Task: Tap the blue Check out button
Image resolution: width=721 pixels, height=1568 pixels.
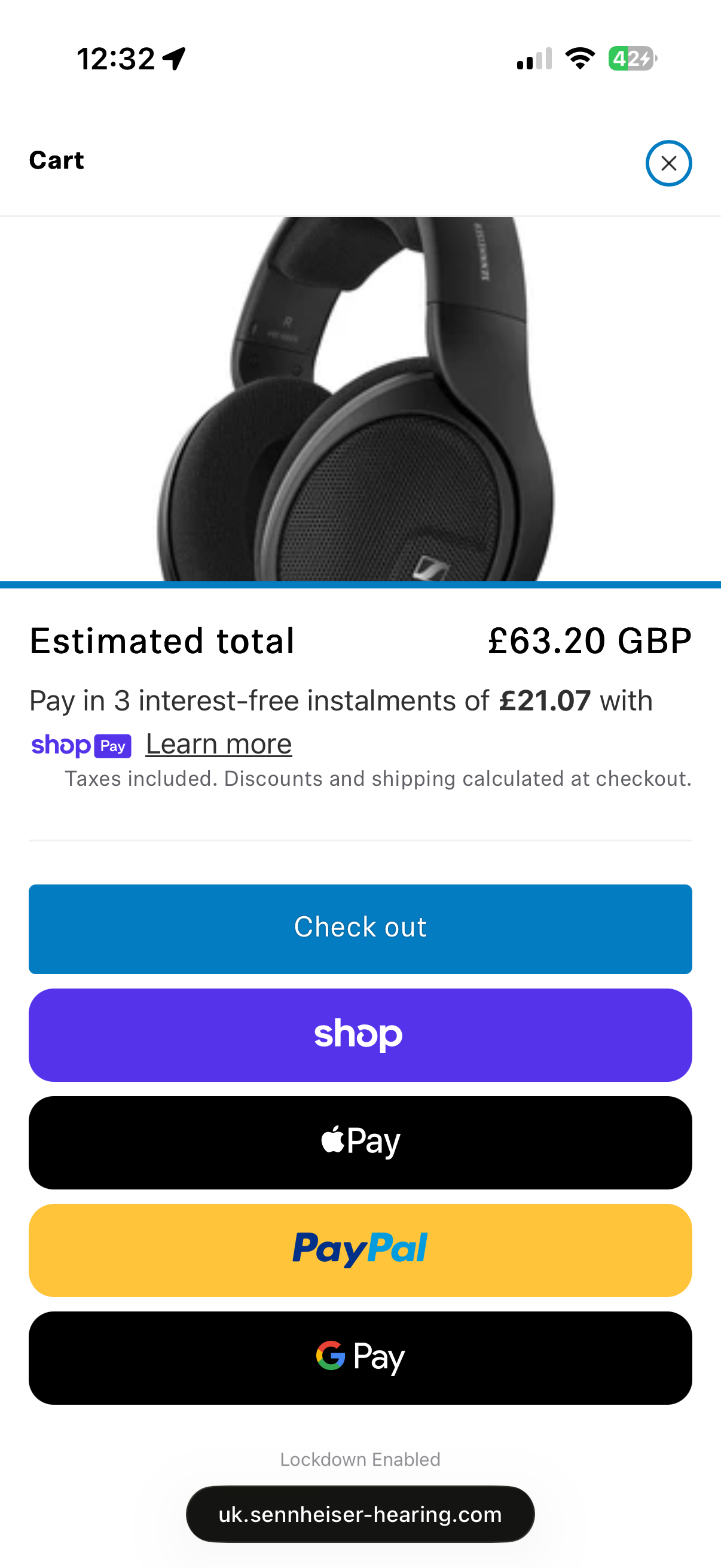Action: (360, 928)
